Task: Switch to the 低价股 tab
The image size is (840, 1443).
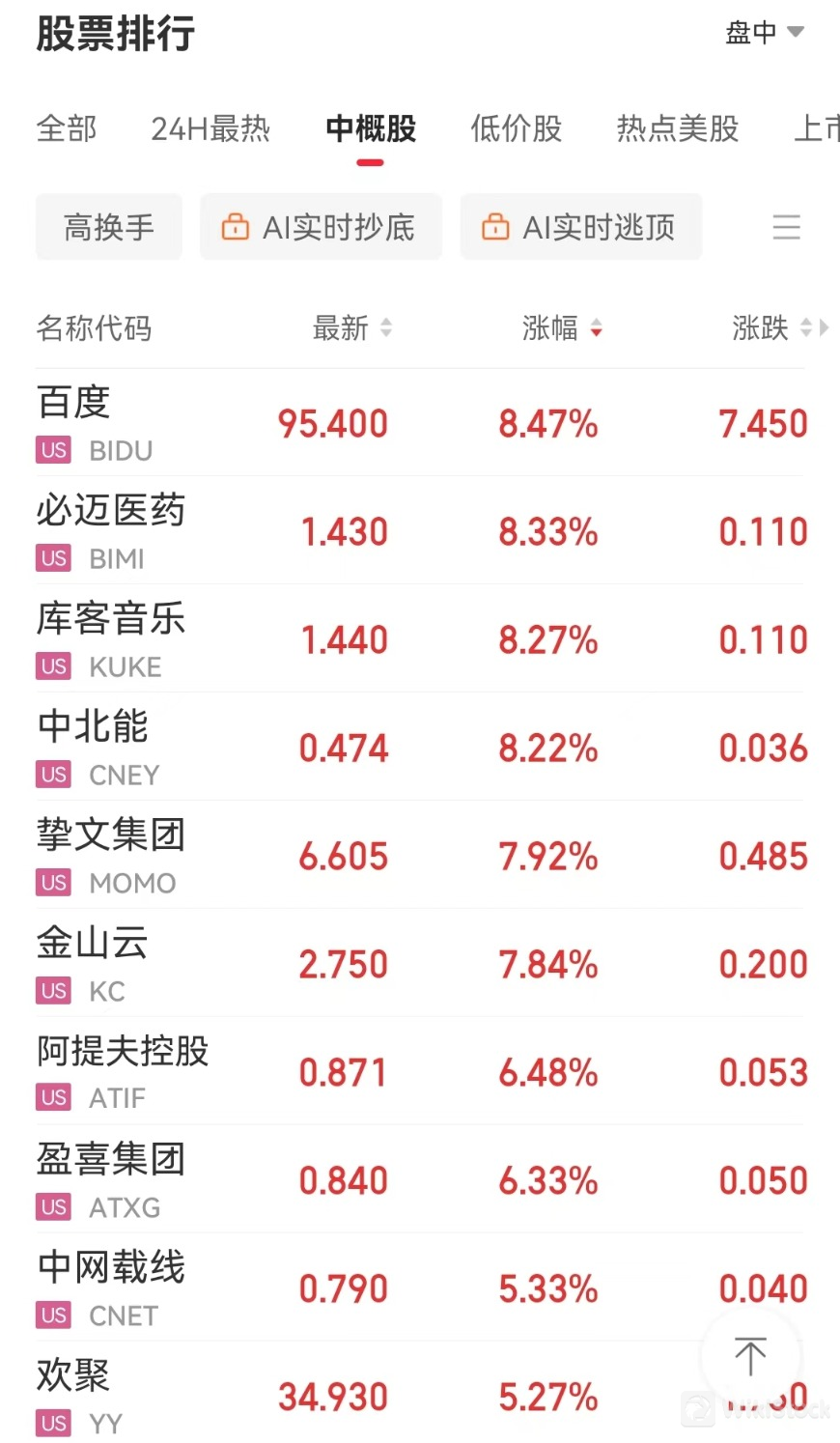Action: coord(516,128)
